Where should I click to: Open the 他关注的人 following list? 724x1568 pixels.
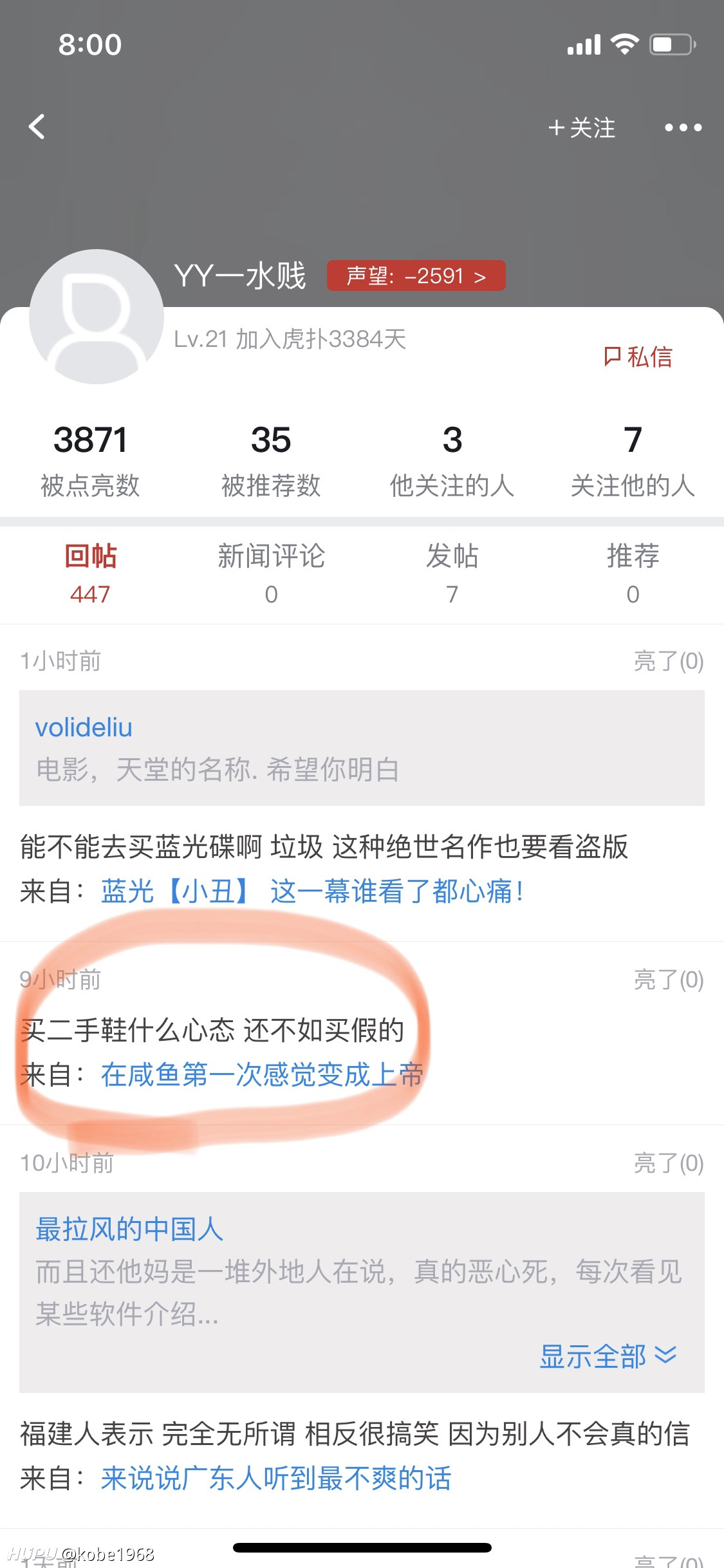coord(452,460)
